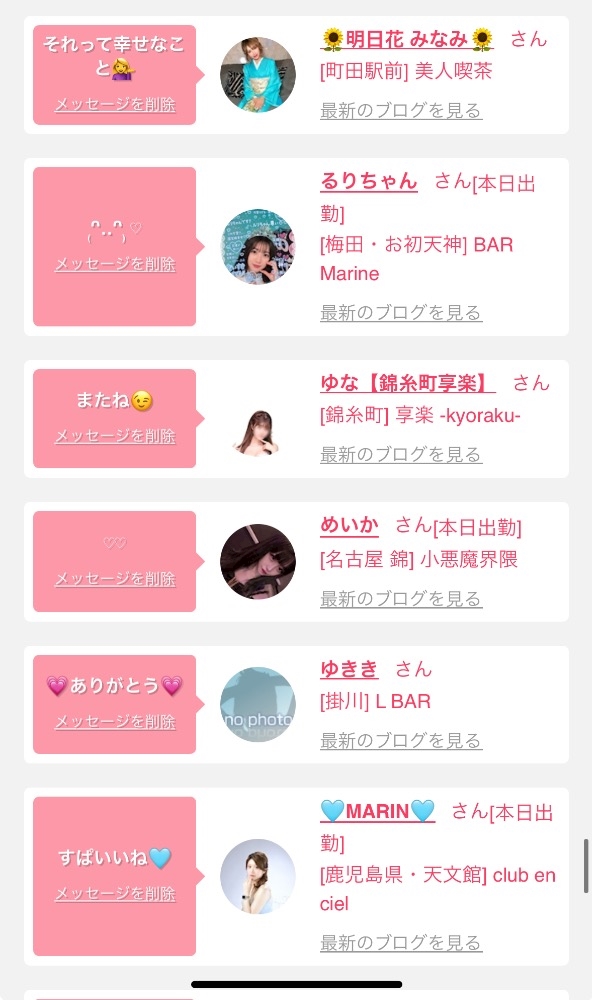This screenshot has width=592, height=1000.
Task: Delete the それって幸せなこと message
Action: (115, 105)
